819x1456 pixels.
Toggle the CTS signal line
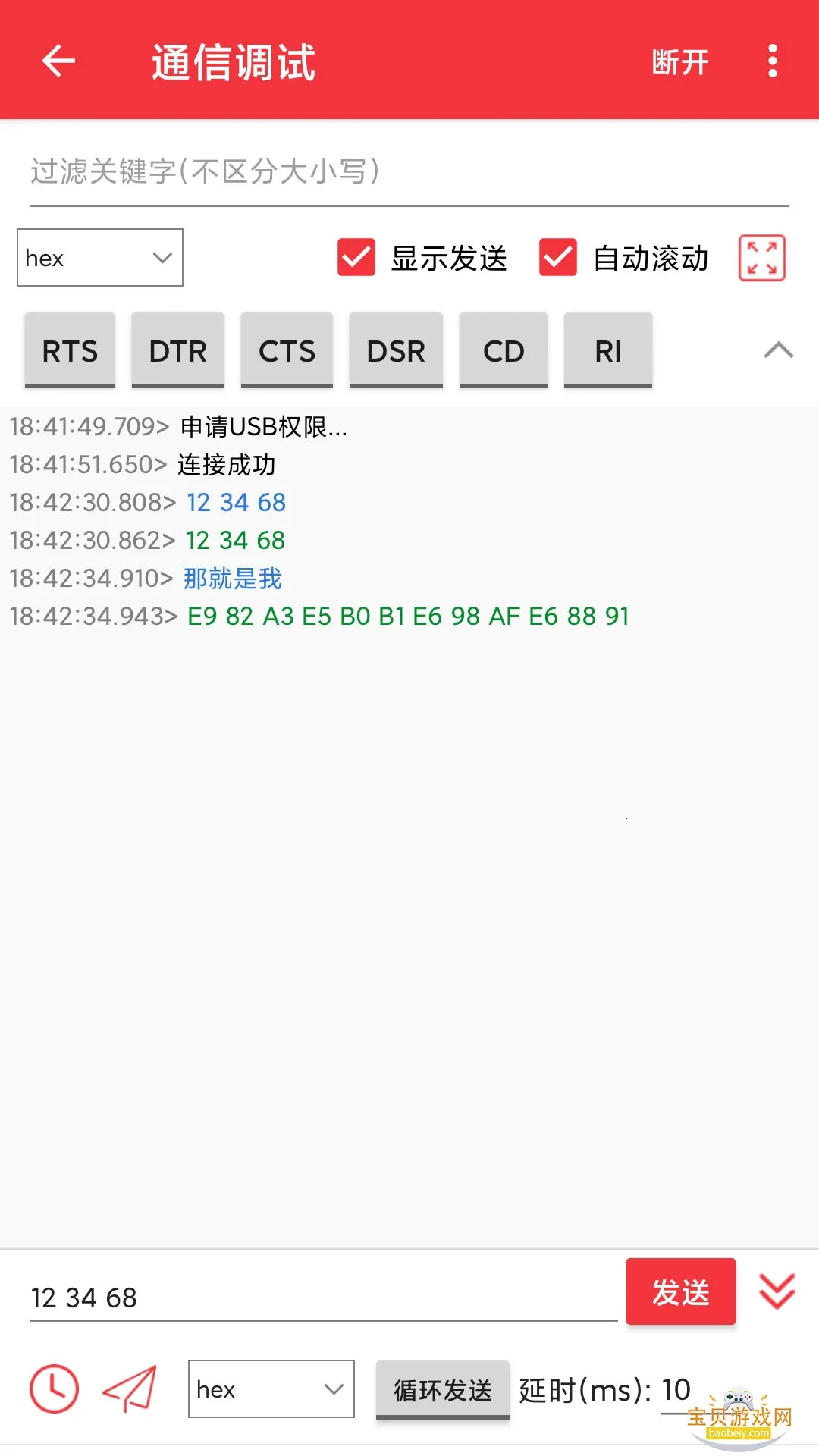[x=287, y=350]
